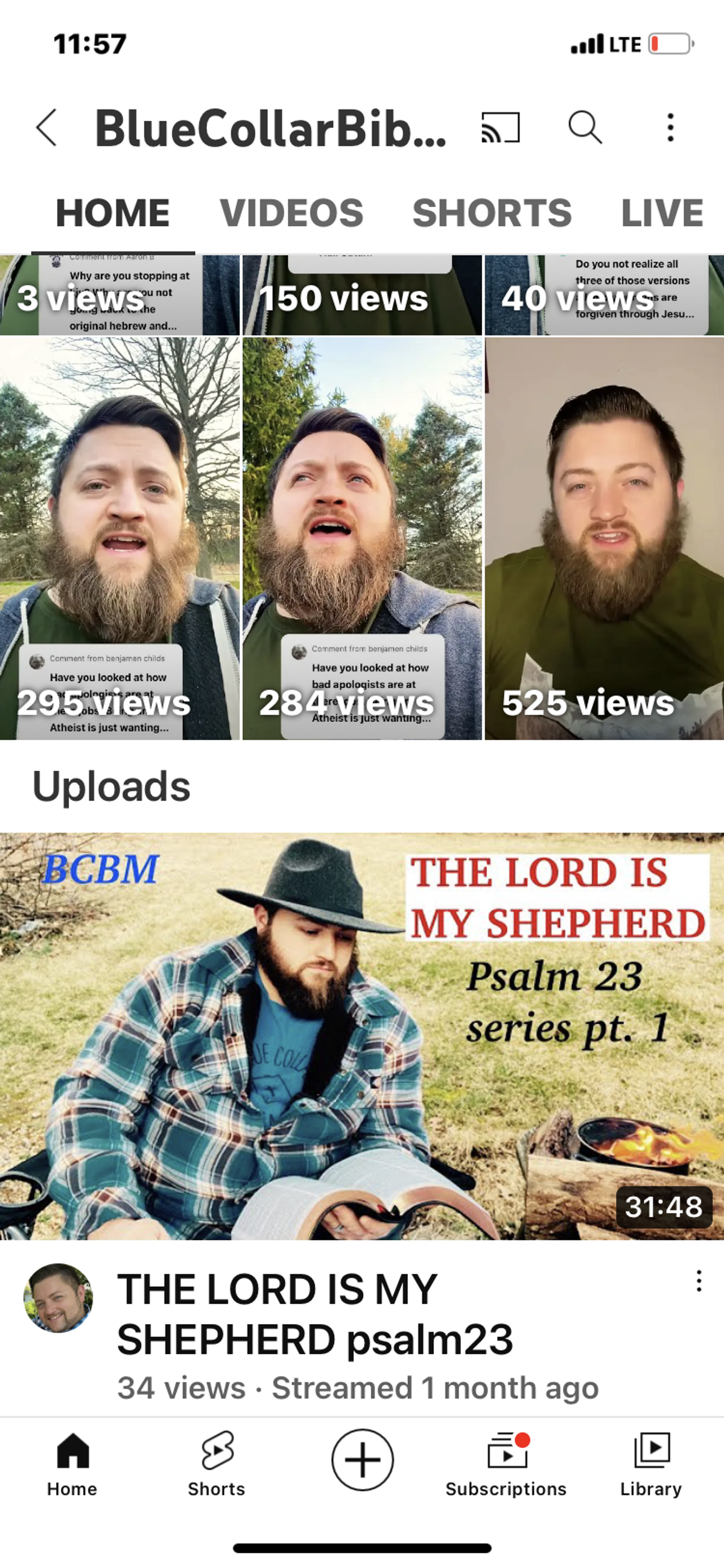Play the Psalm 23 series pt. 1 video

click(362, 1036)
